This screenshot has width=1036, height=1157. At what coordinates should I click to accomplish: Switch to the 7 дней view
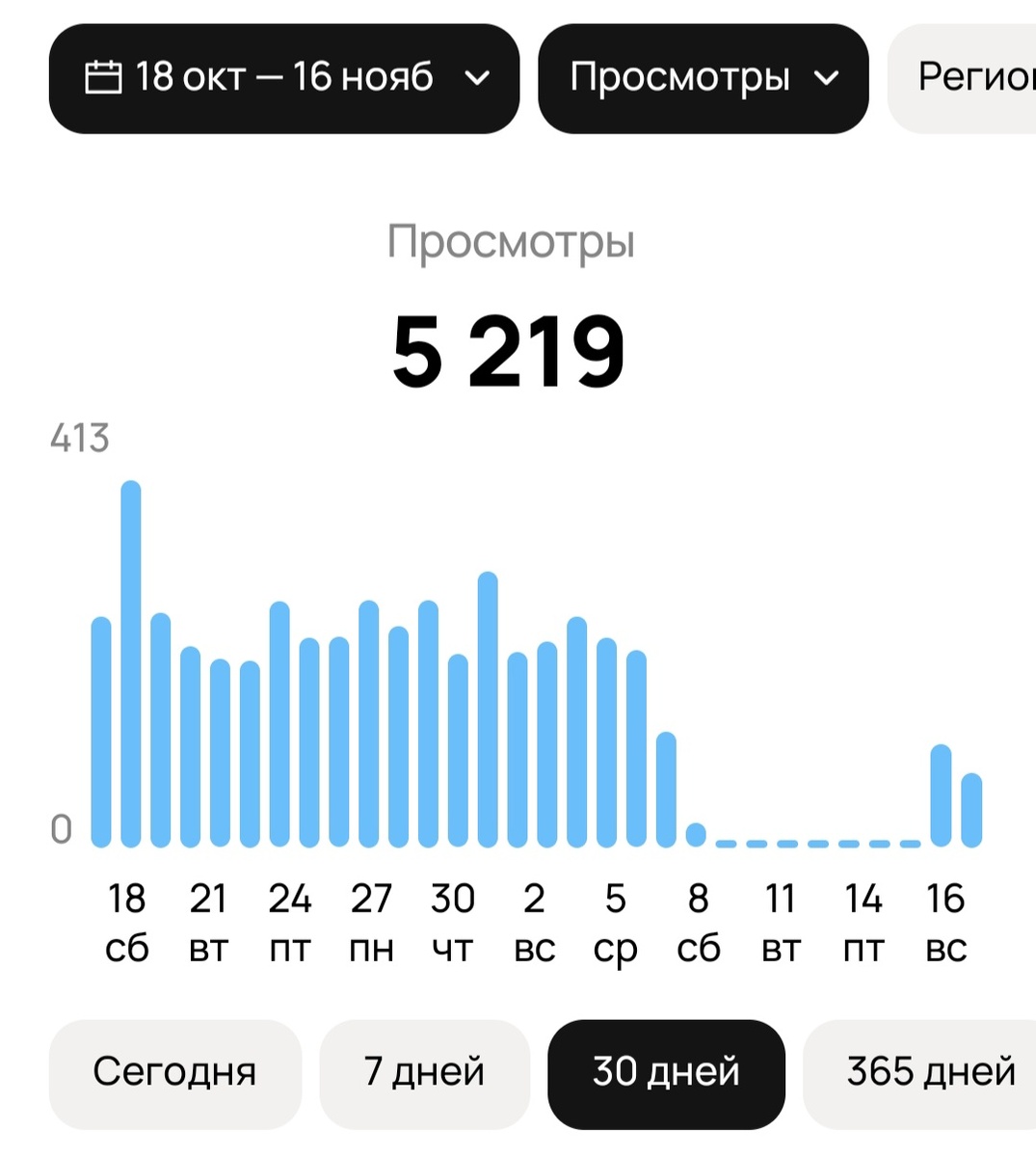424,1072
